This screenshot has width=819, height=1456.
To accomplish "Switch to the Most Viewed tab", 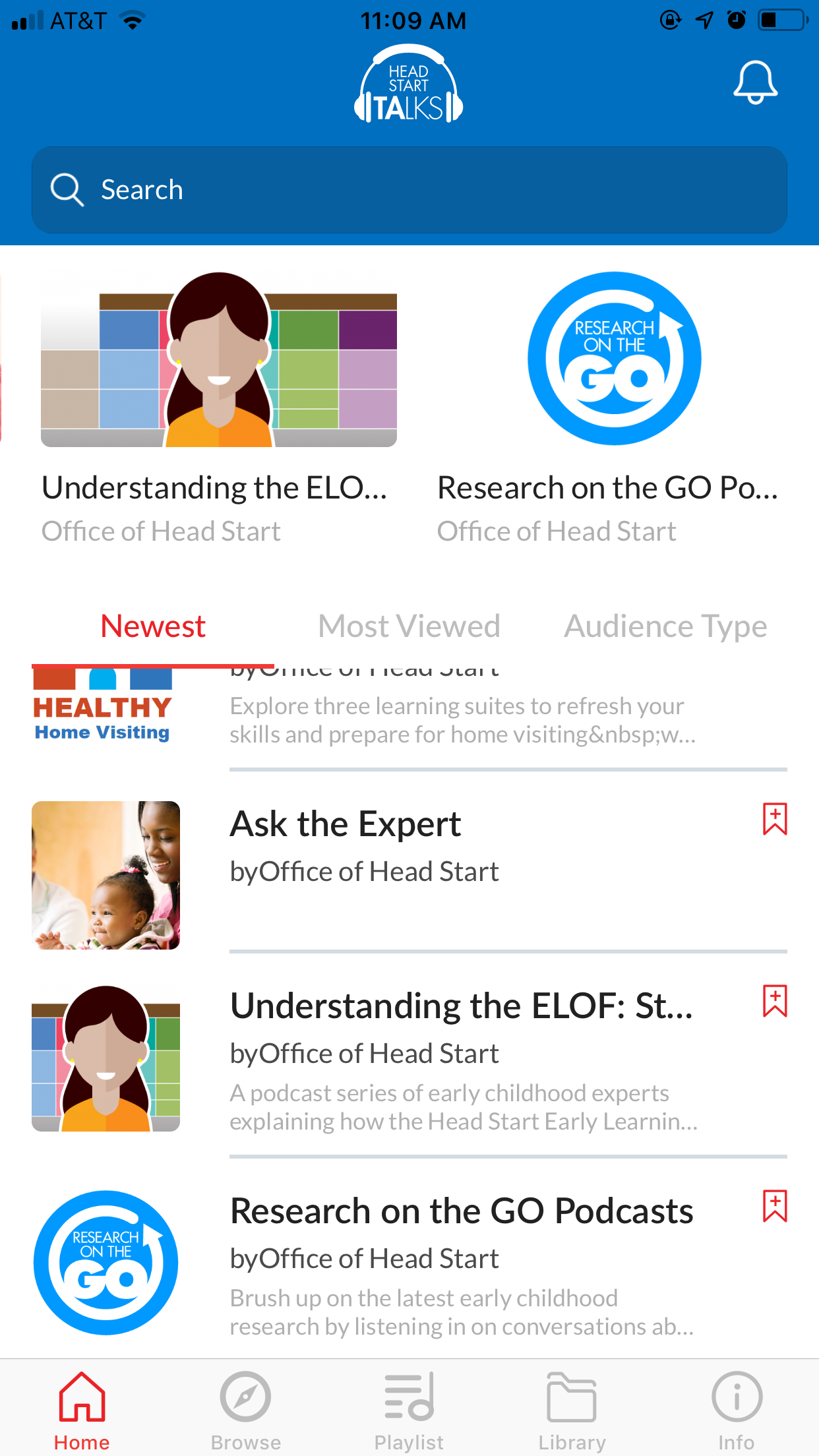I will 409,626.
